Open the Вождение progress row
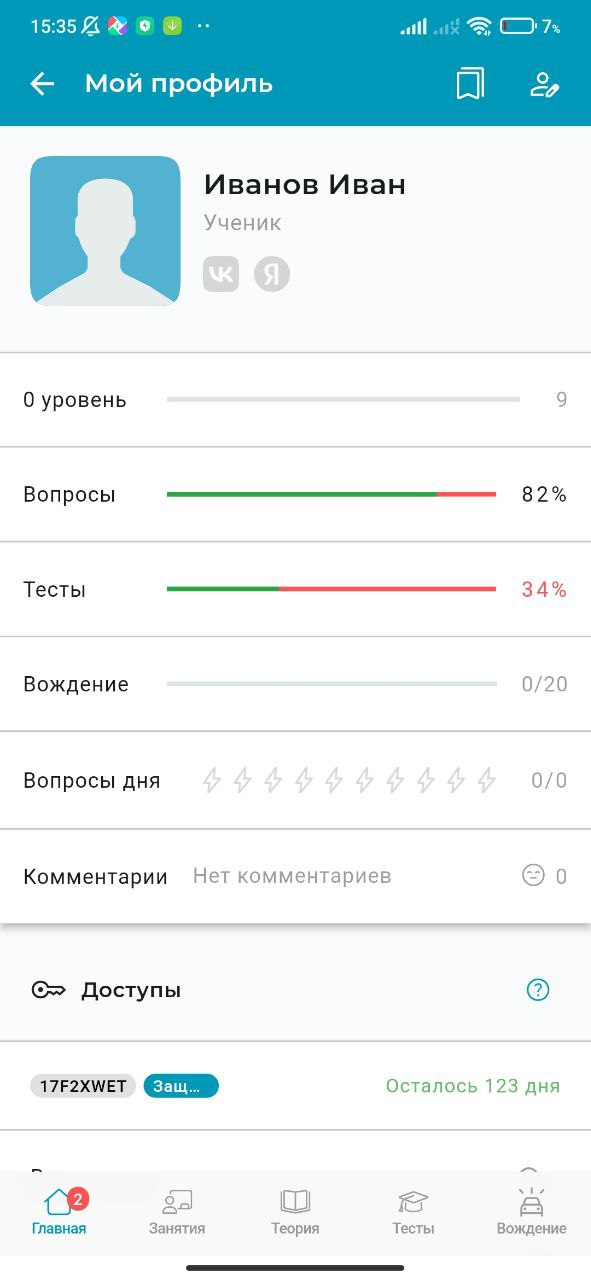Viewport: 591px width, 1280px height. (x=295, y=684)
